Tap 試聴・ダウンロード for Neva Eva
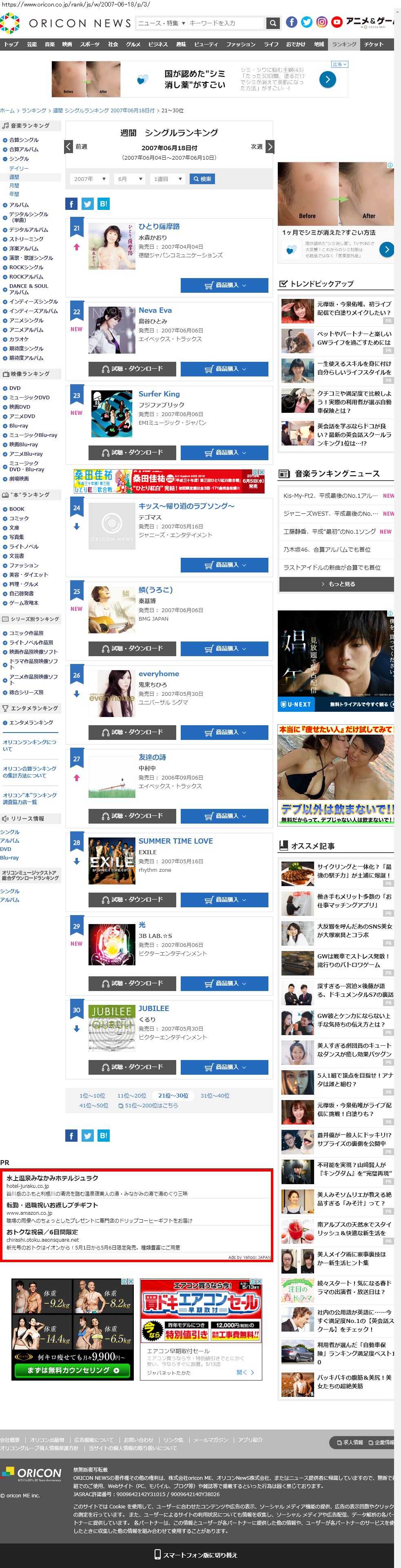Screen dimensions: 401x1568 (x=132, y=369)
